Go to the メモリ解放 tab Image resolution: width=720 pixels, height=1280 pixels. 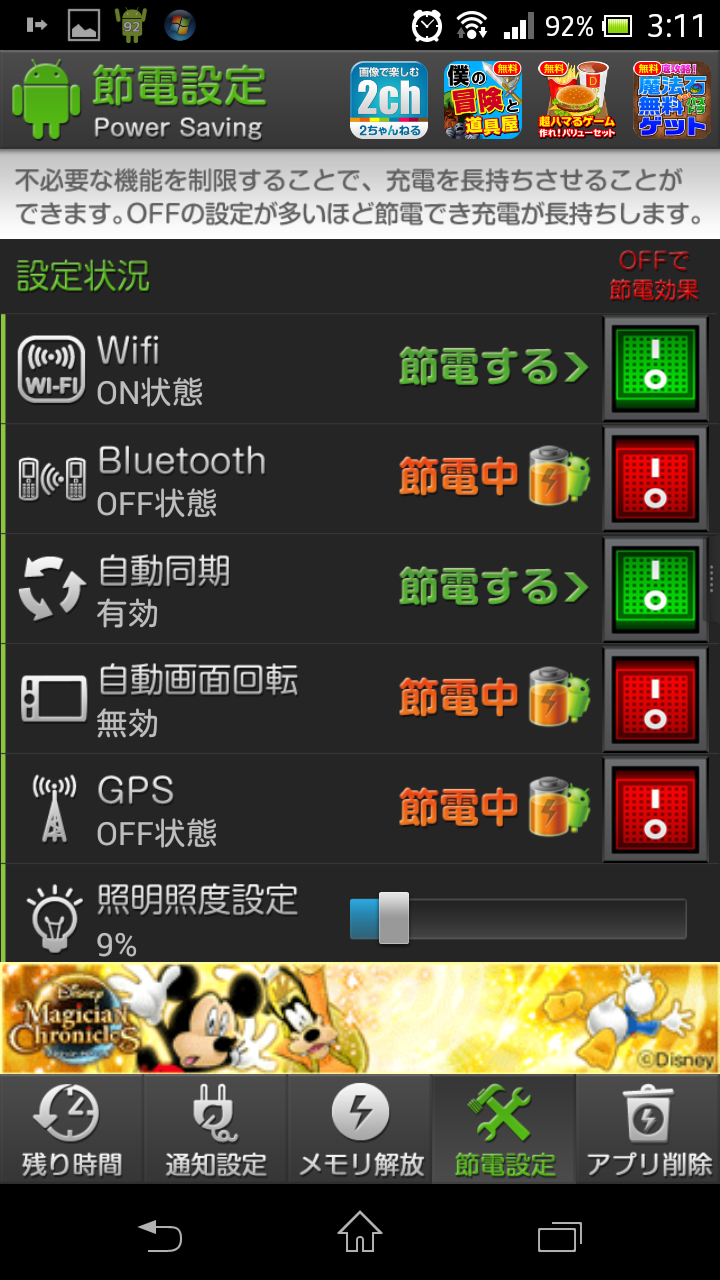click(360, 1130)
